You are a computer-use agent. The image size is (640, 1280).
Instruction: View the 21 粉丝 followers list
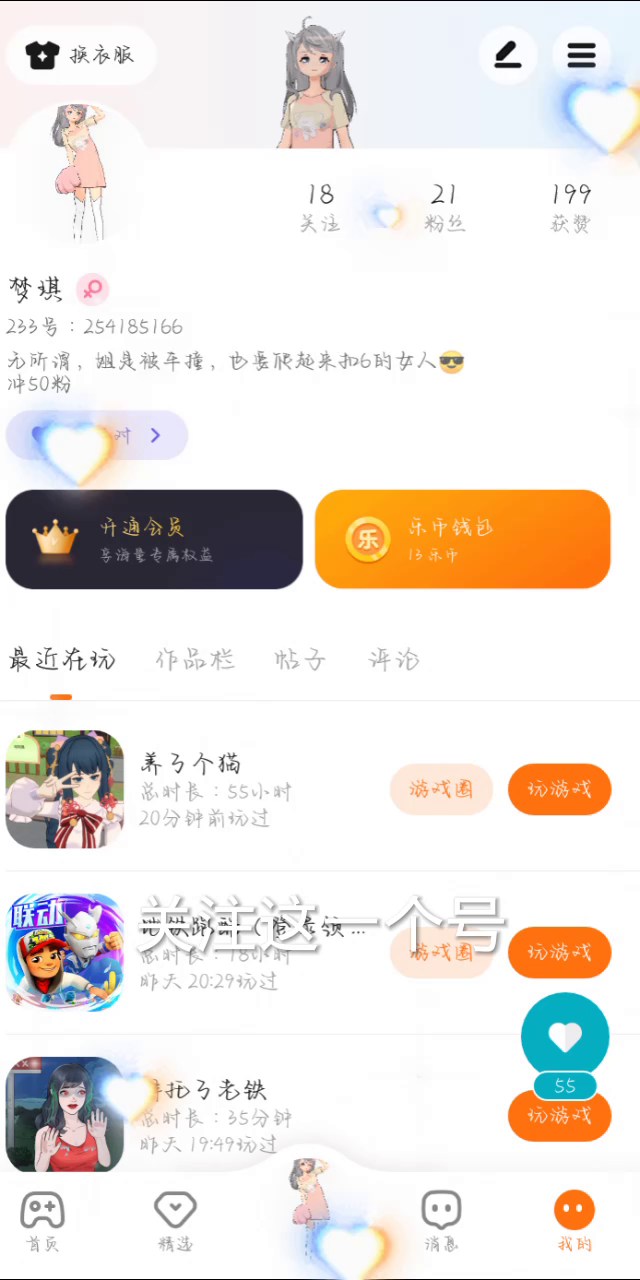(x=444, y=207)
